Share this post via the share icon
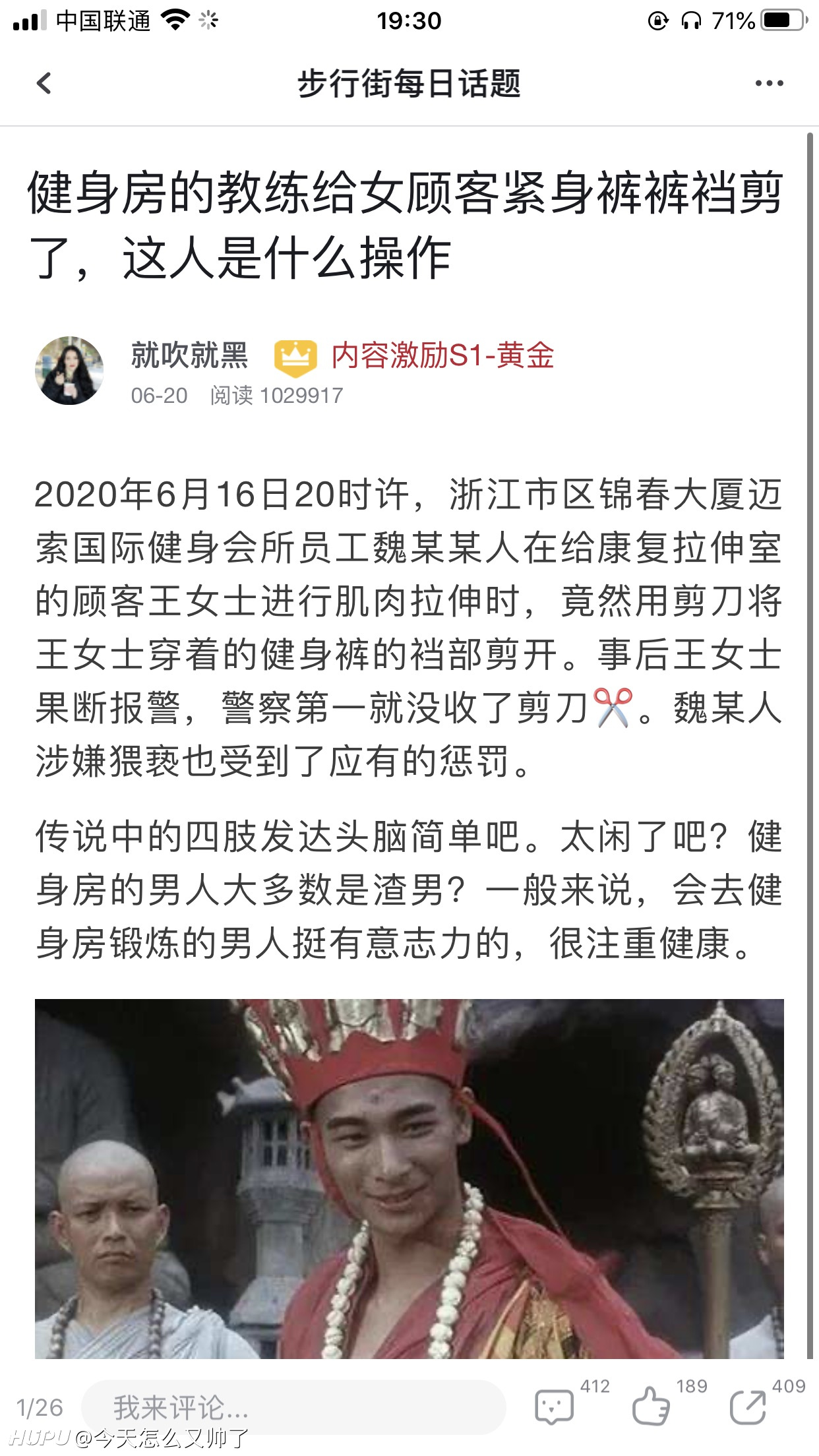Viewport: 819px width, 1456px height. click(748, 1406)
